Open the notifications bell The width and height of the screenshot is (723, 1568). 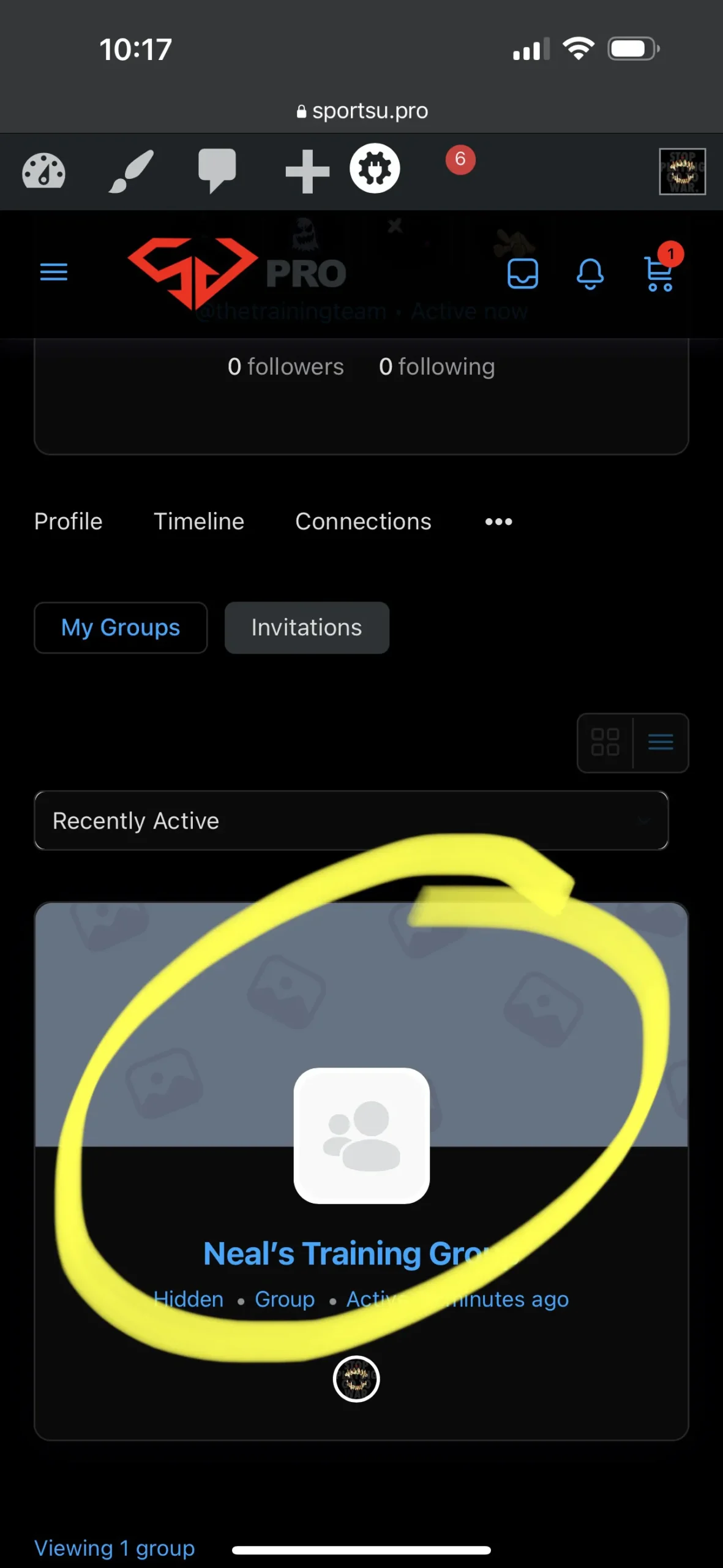pyautogui.click(x=590, y=273)
